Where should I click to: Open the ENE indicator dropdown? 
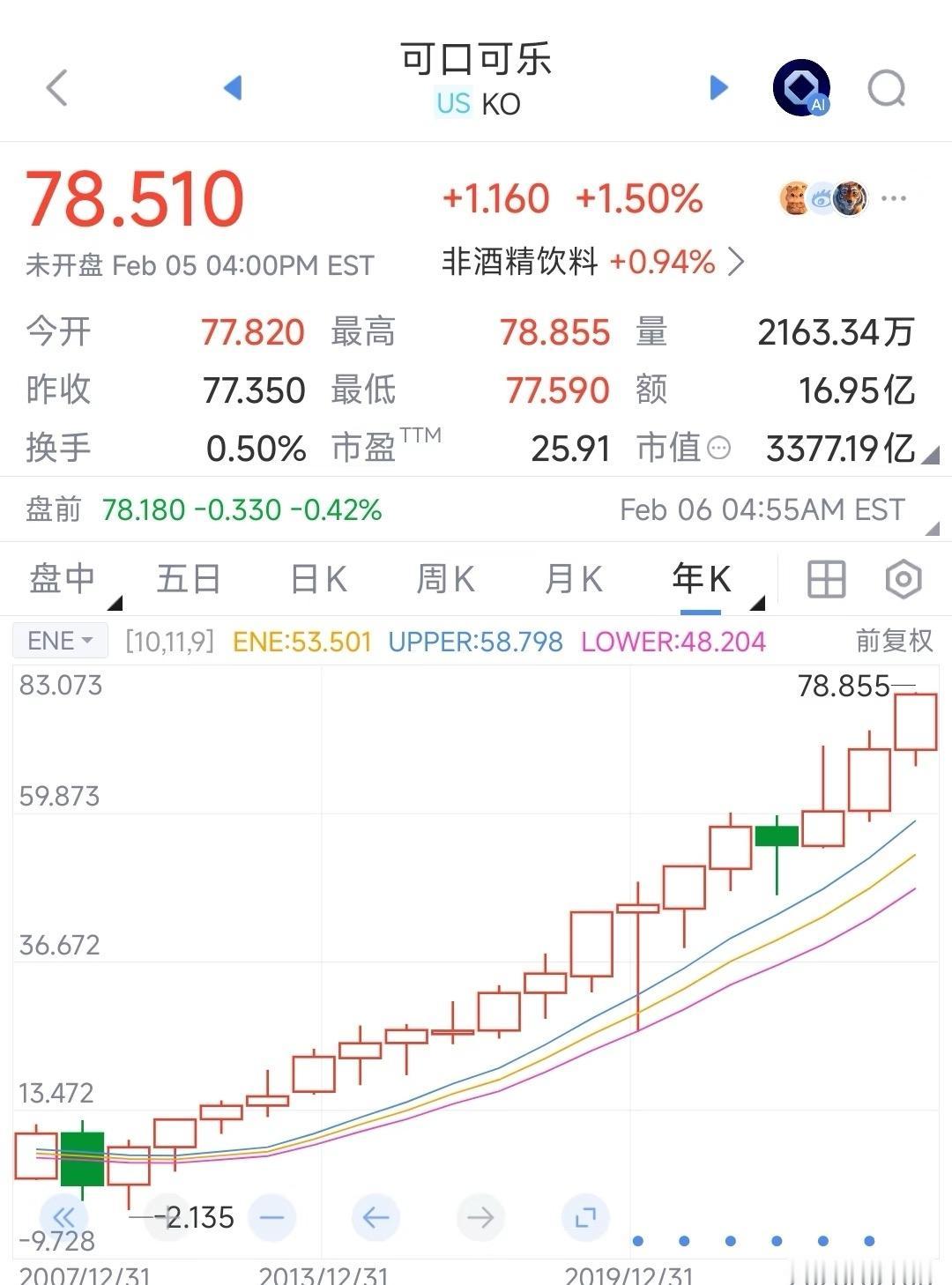pos(59,641)
